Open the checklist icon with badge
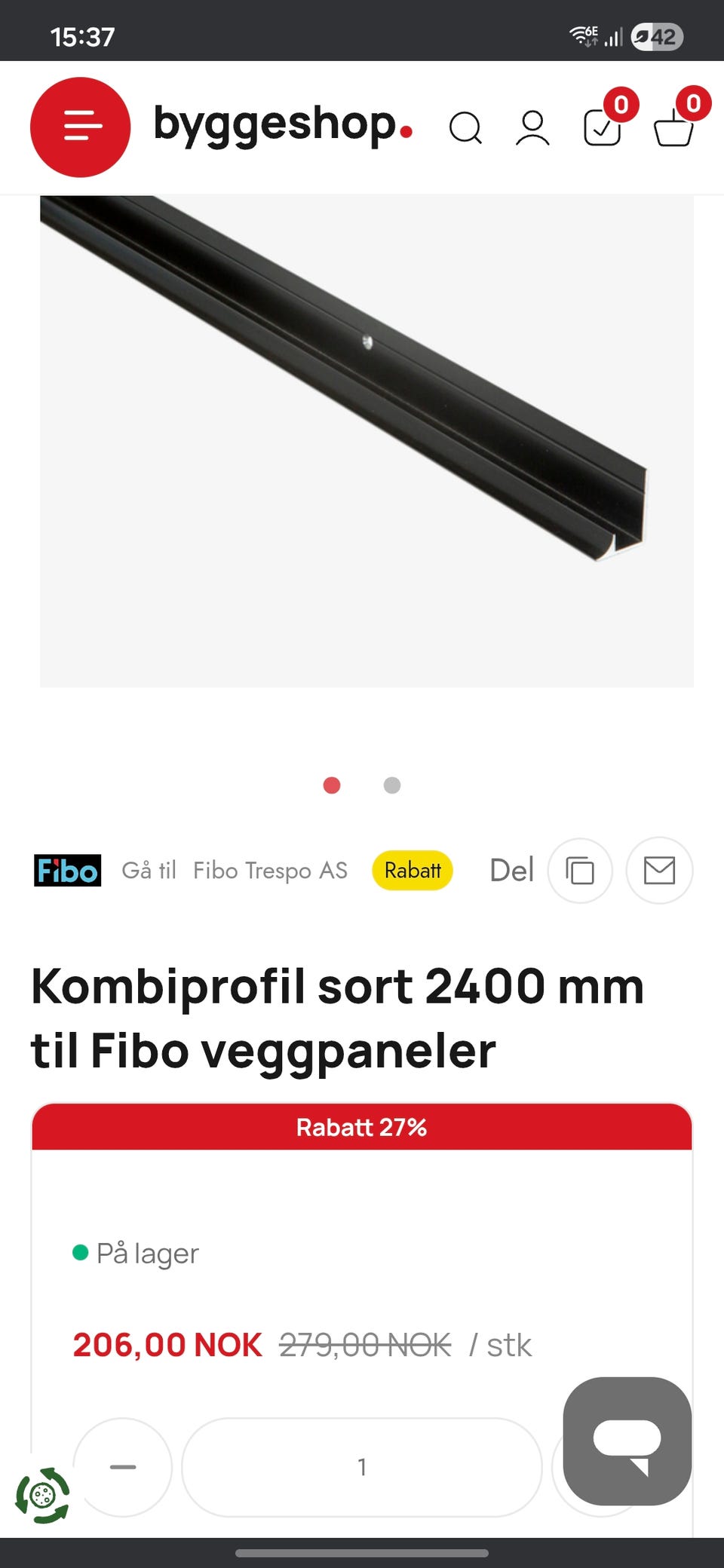The height and width of the screenshot is (1568, 724). tap(603, 127)
